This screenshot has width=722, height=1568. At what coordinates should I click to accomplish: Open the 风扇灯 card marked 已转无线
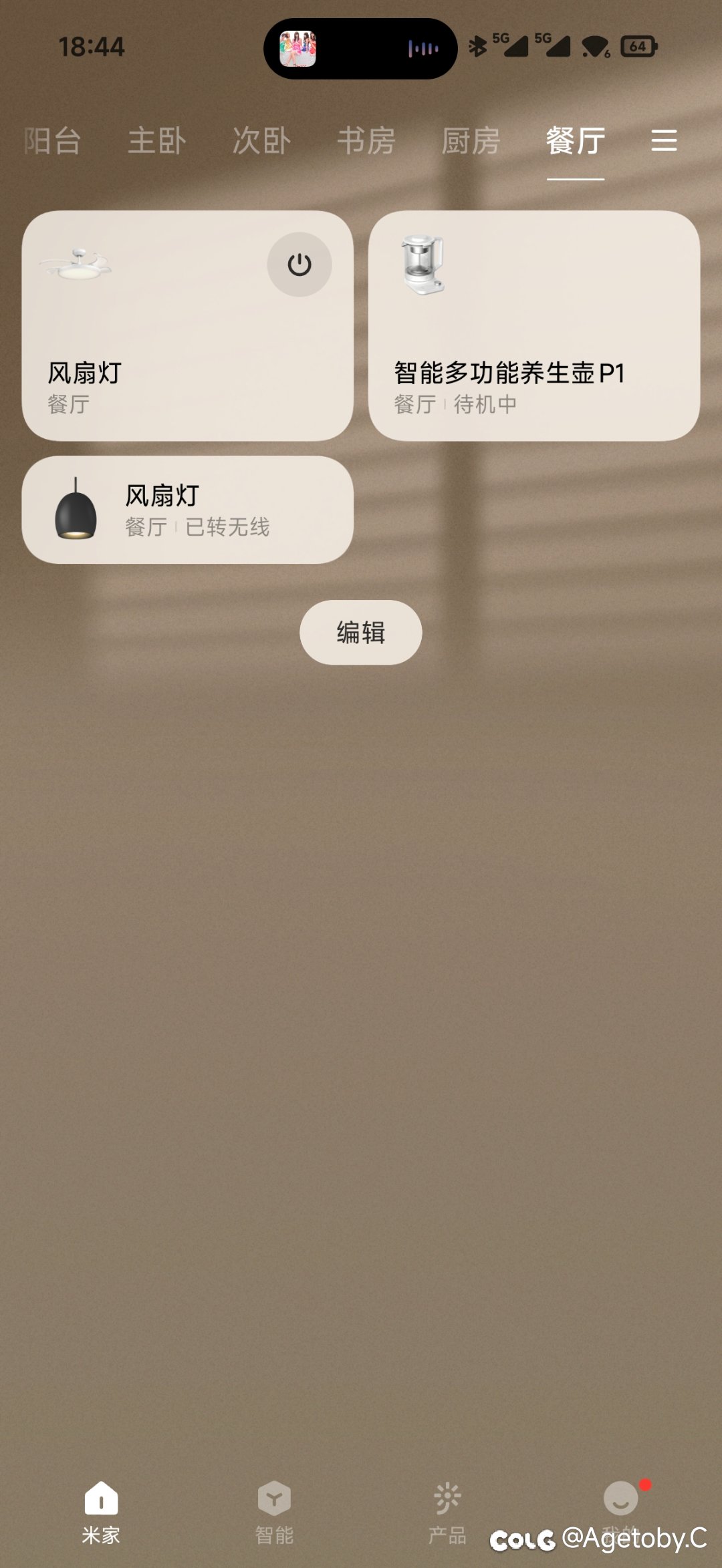tap(187, 510)
